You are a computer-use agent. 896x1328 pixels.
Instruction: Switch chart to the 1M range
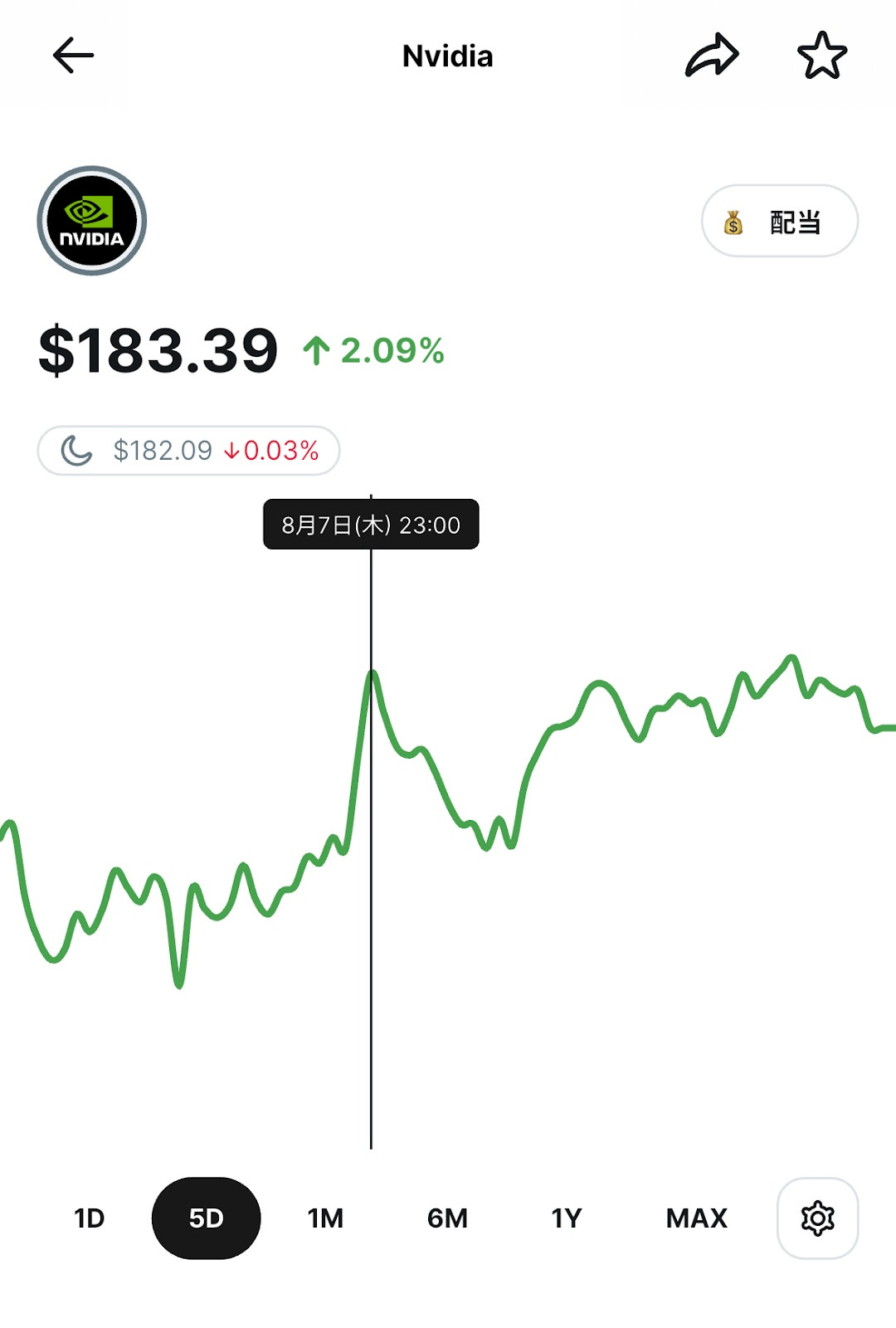click(325, 1218)
